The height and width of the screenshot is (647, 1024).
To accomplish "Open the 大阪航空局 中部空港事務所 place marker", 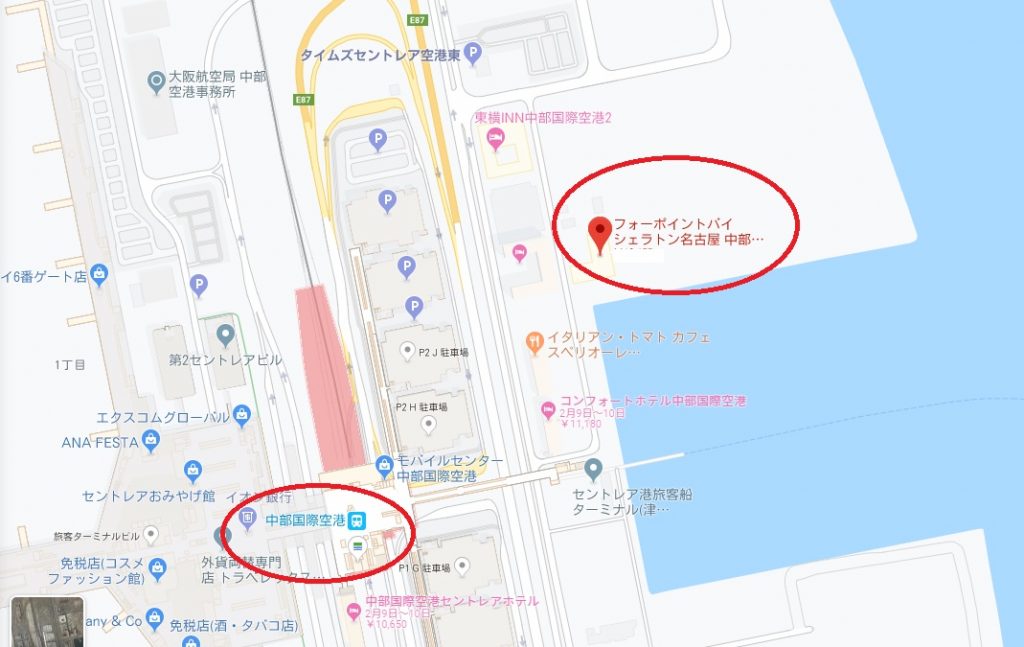I will [x=155, y=81].
